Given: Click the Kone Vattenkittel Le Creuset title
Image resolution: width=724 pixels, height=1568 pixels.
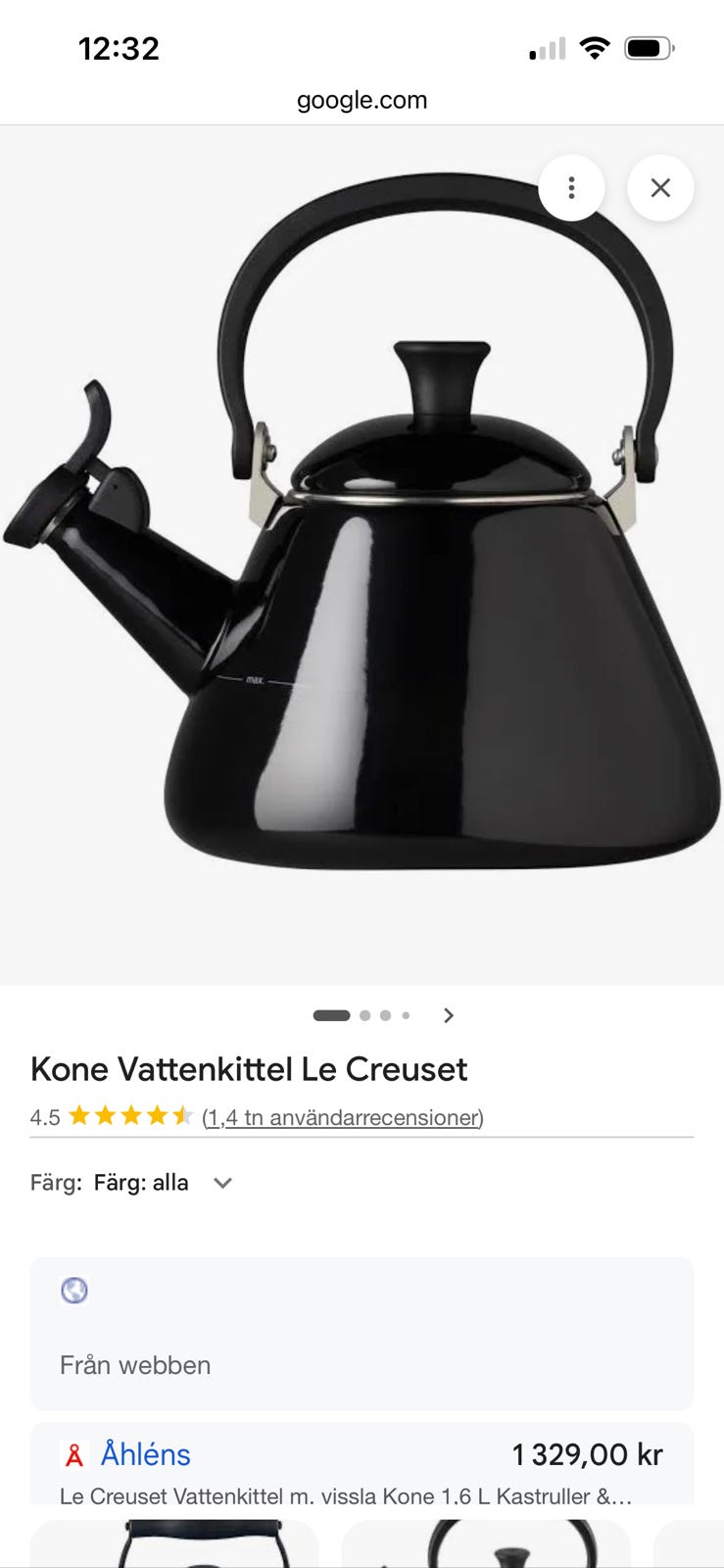Looking at the screenshot, I should pos(249,1069).
